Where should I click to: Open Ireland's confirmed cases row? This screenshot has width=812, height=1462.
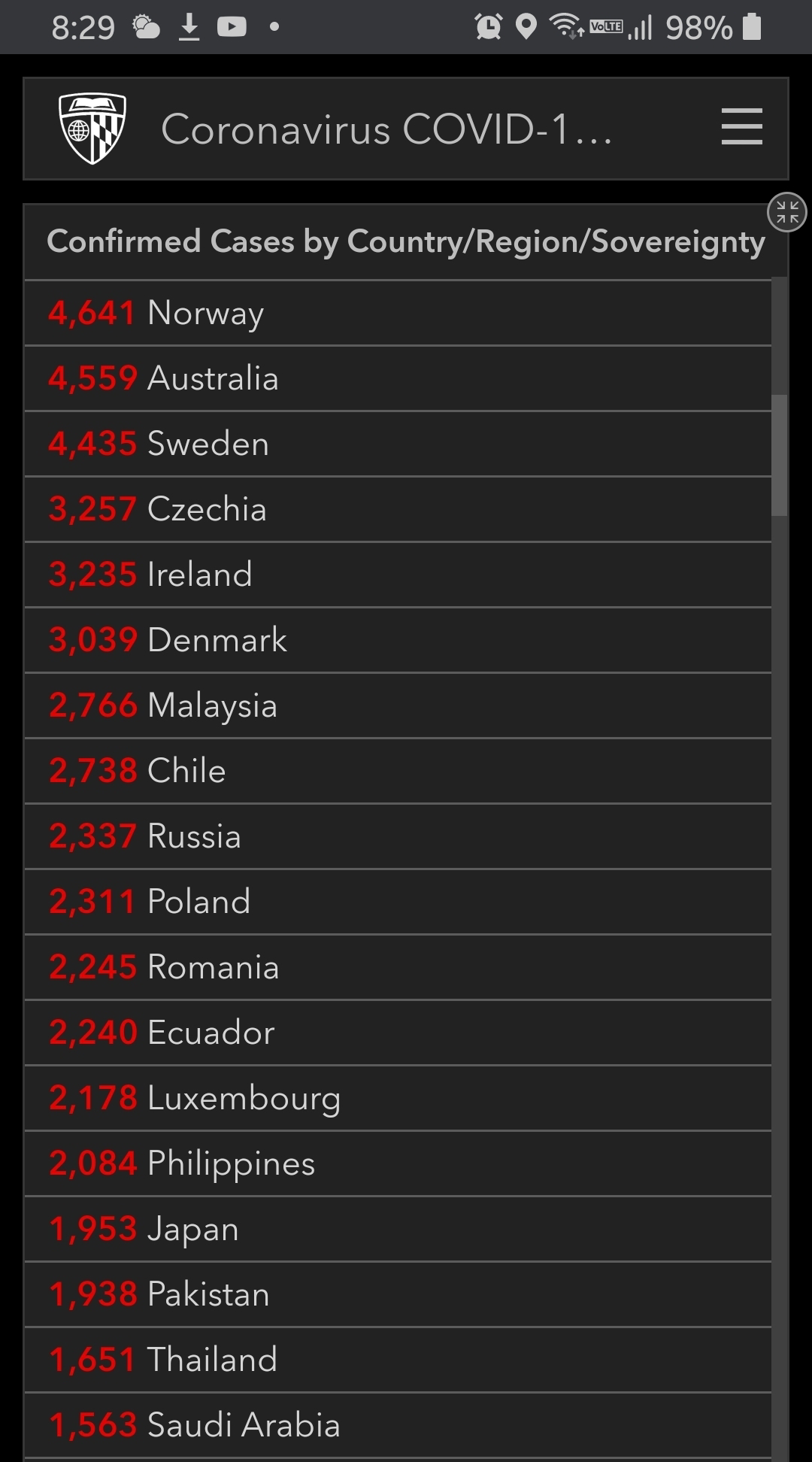click(x=398, y=575)
